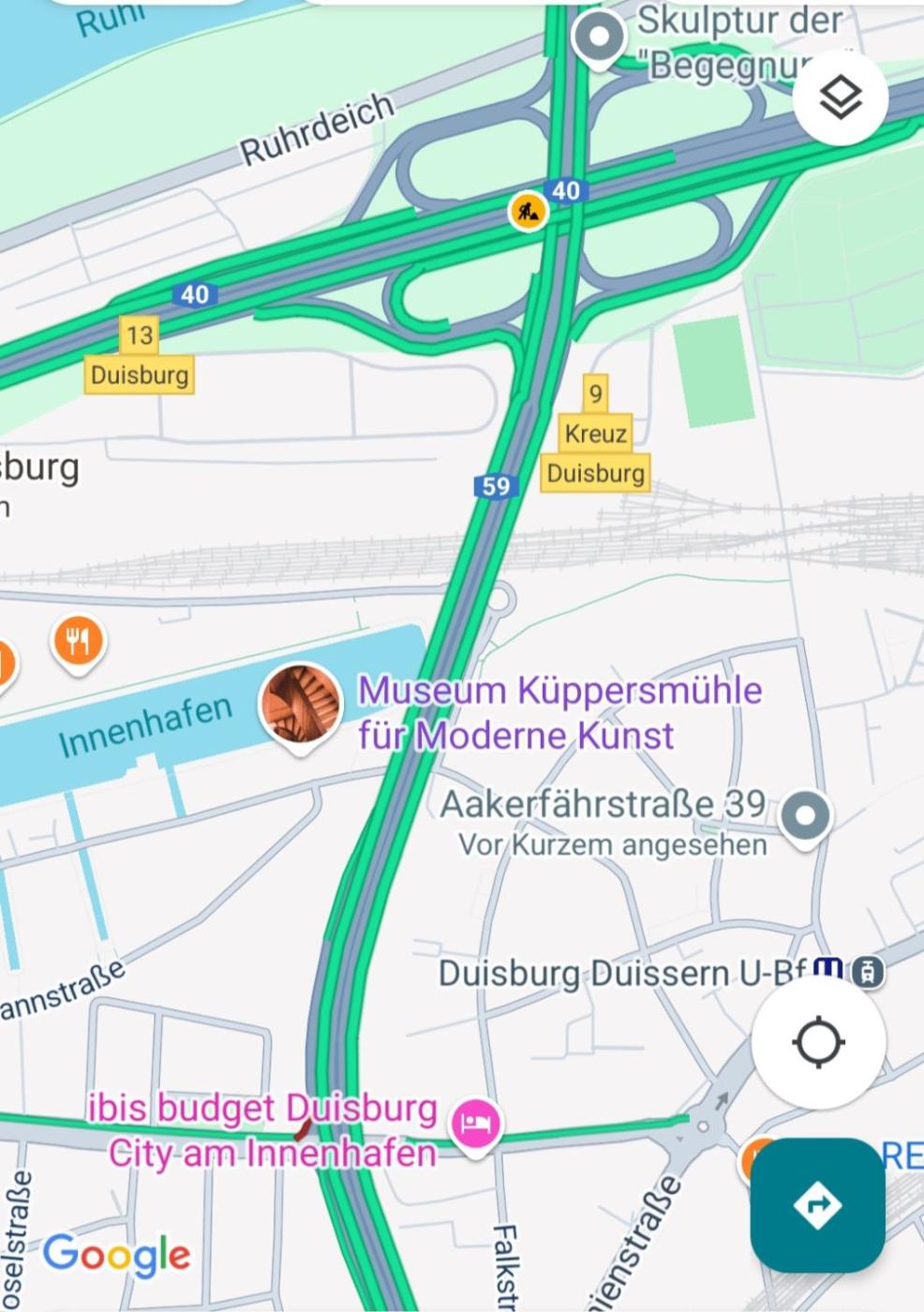Image resolution: width=924 pixels, height=1312 pixels.
Task: Open the Duisburg Duissern U-Bf station icon
Action: (x=827, y=972)
